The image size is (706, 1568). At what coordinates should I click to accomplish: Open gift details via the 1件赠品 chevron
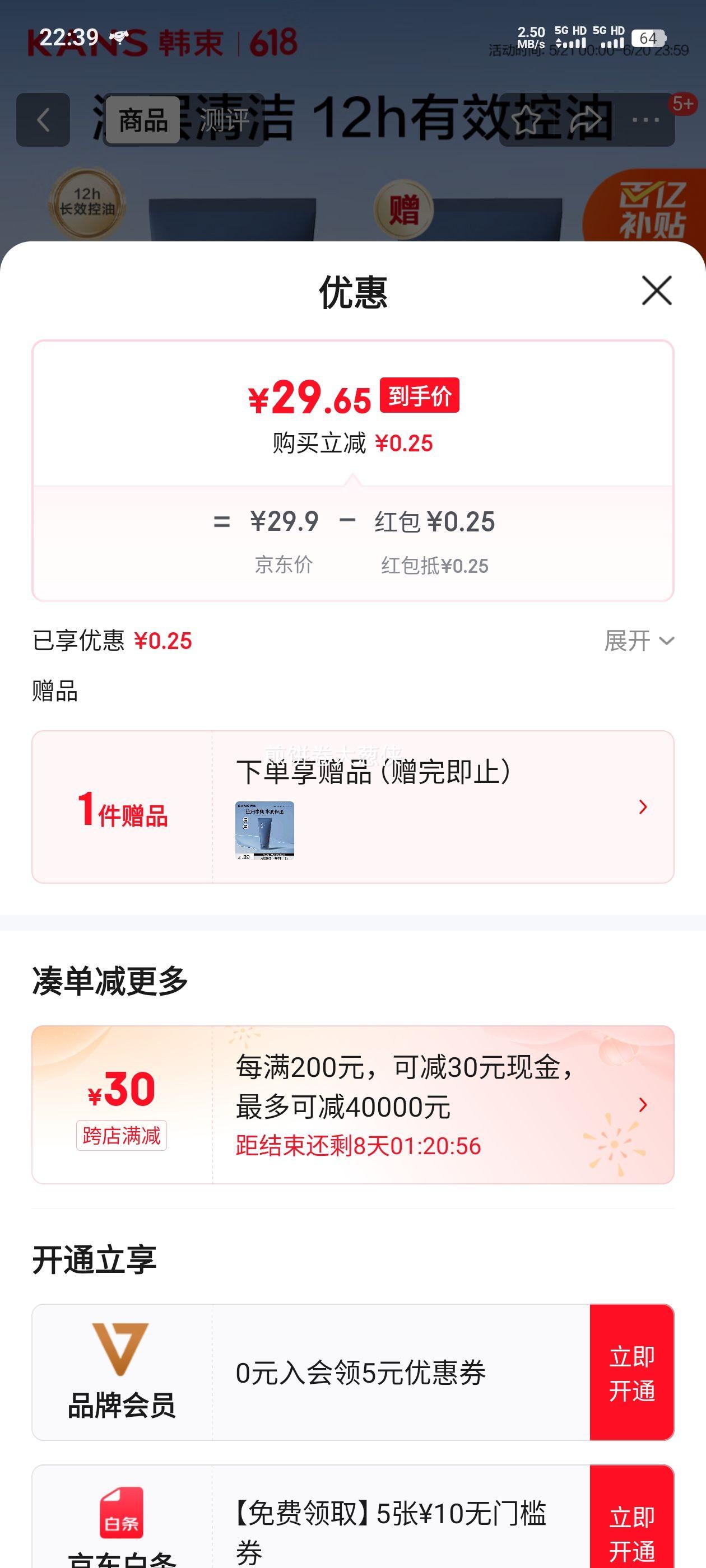pos(643,807)
